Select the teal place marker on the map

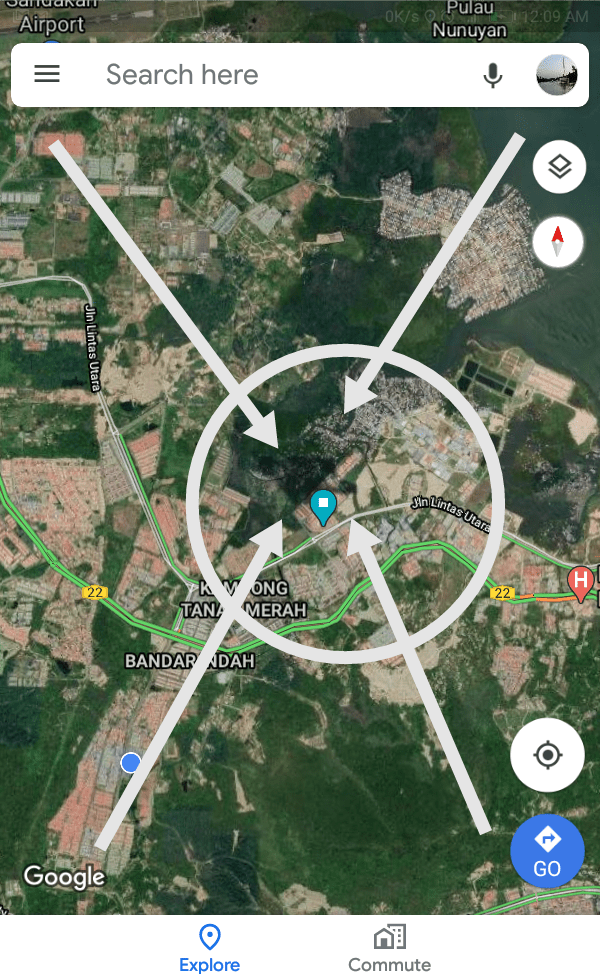tap(322, 506)
